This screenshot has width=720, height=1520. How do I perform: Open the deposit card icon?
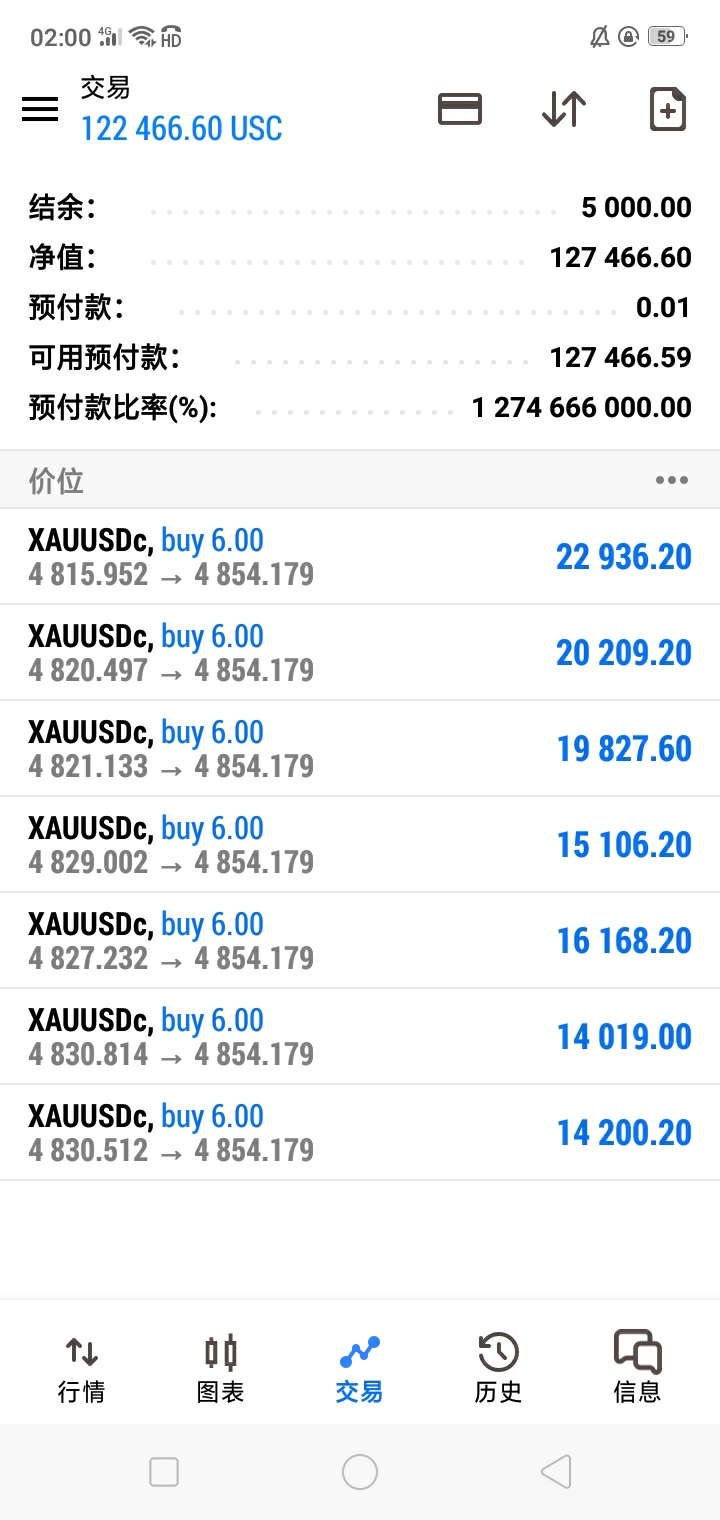(460, 109)
